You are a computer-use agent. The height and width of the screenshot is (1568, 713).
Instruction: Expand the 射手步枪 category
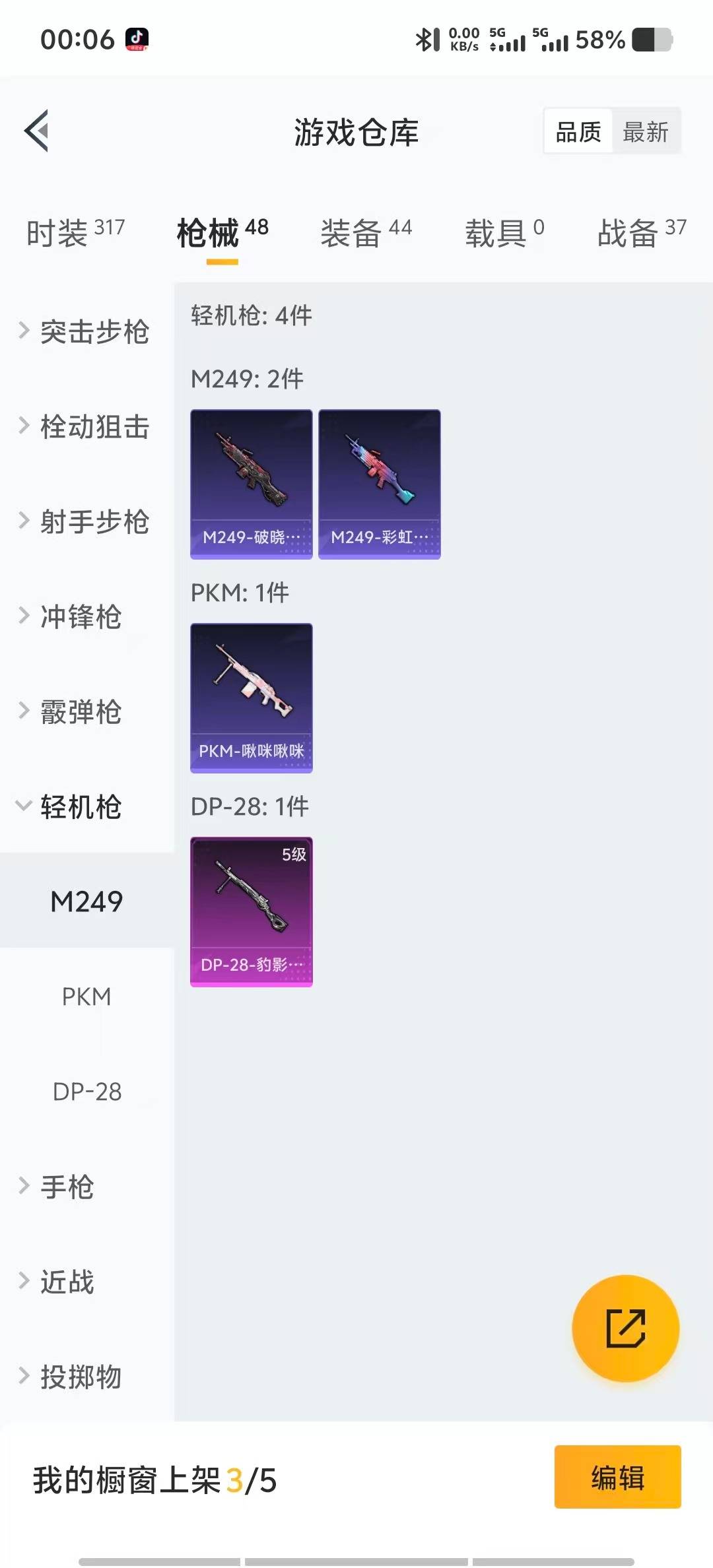(86, 521)
